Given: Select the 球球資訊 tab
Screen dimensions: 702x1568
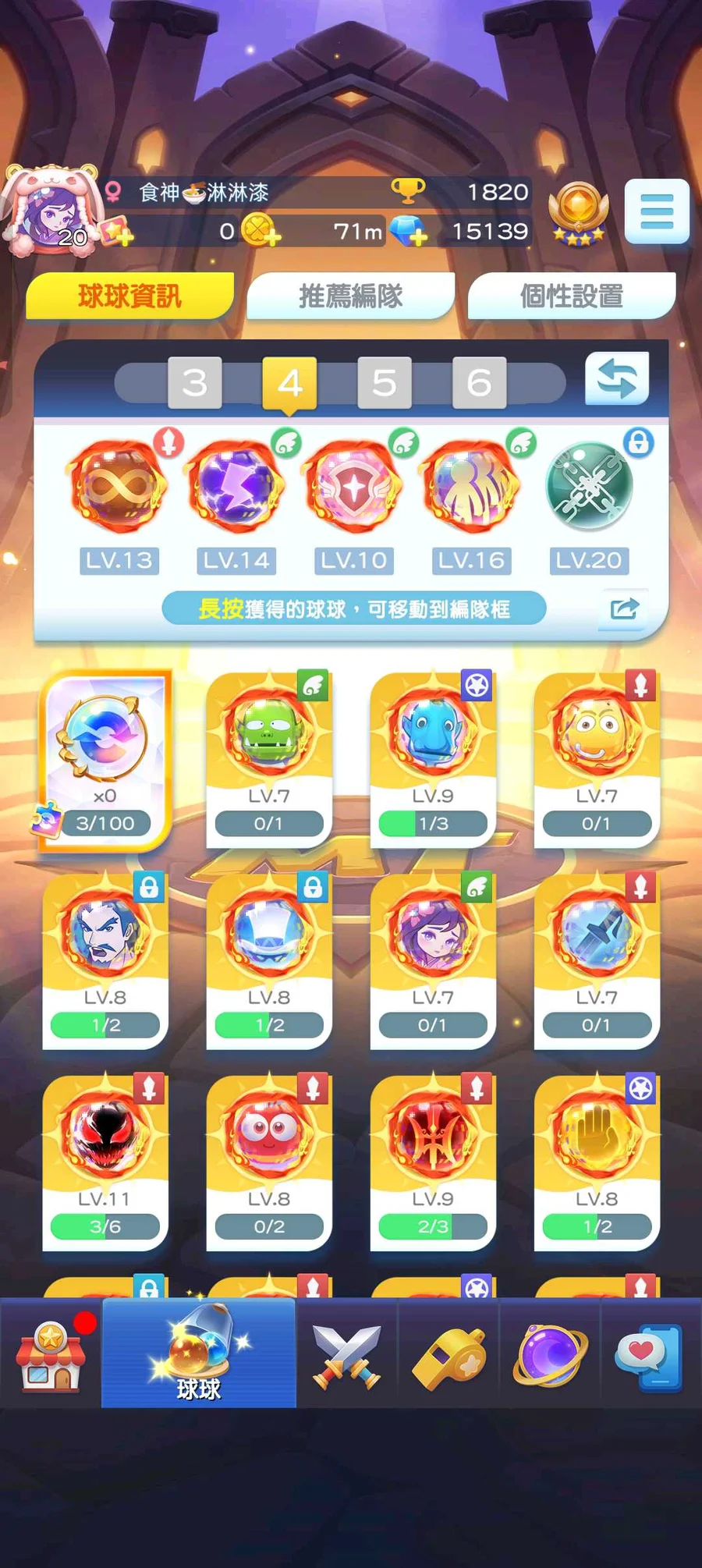Looking at the screenshot, I should (129, 296).
